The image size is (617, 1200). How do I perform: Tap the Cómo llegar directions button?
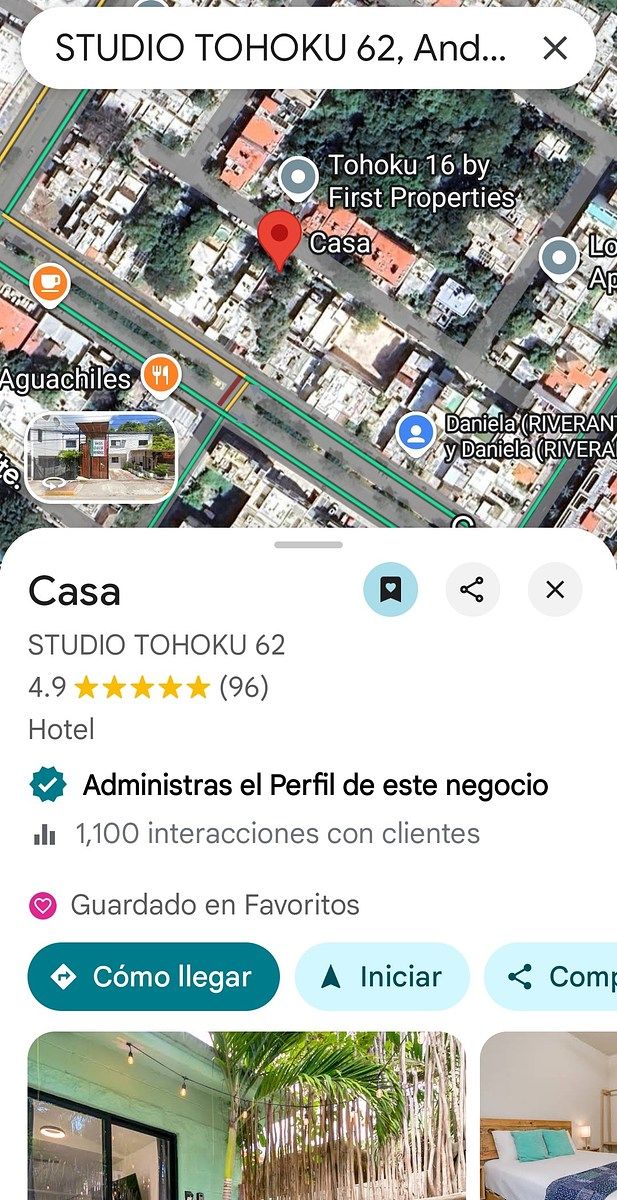click(153, 977)
